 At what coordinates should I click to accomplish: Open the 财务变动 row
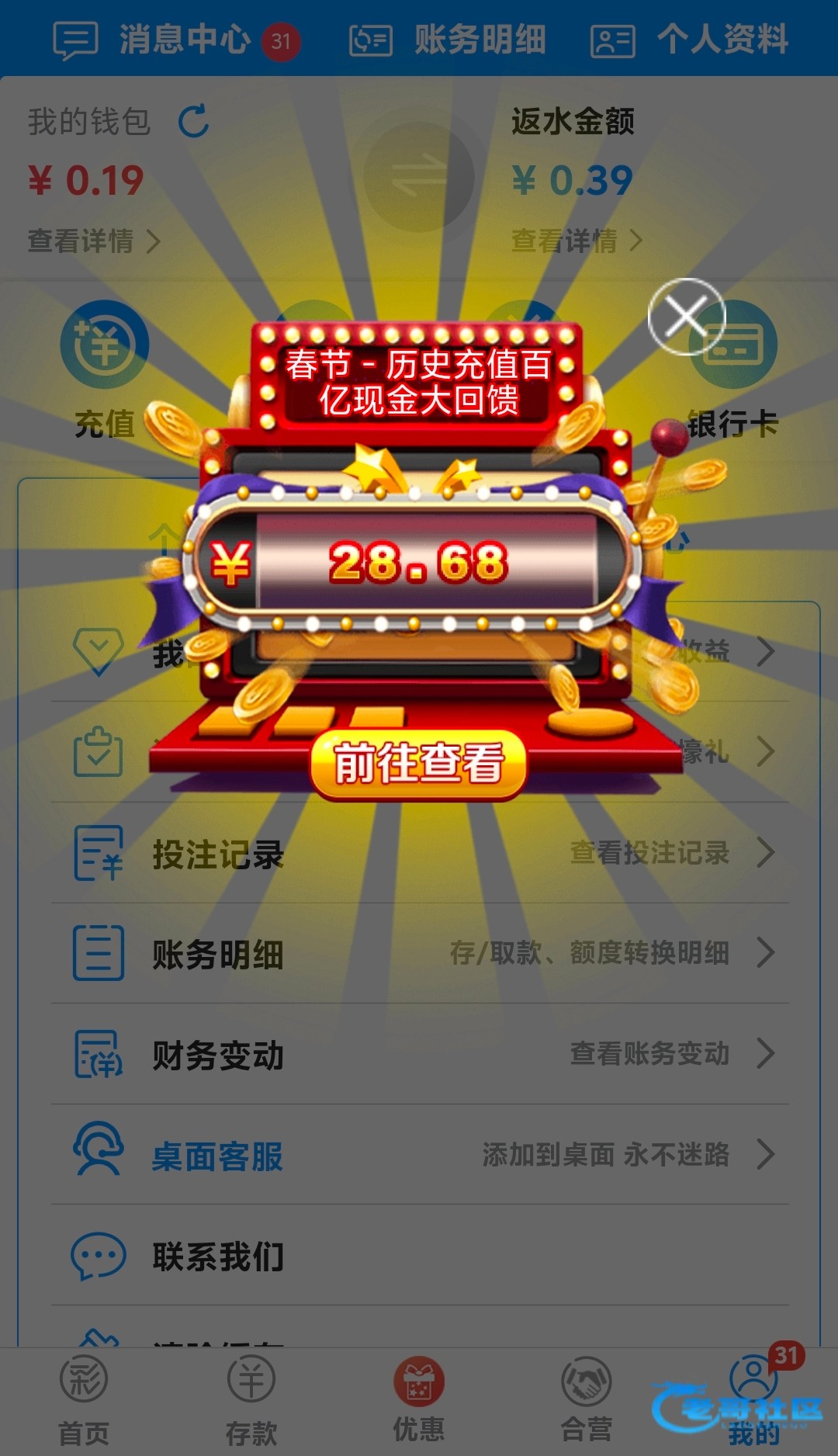pos(419,1054)
